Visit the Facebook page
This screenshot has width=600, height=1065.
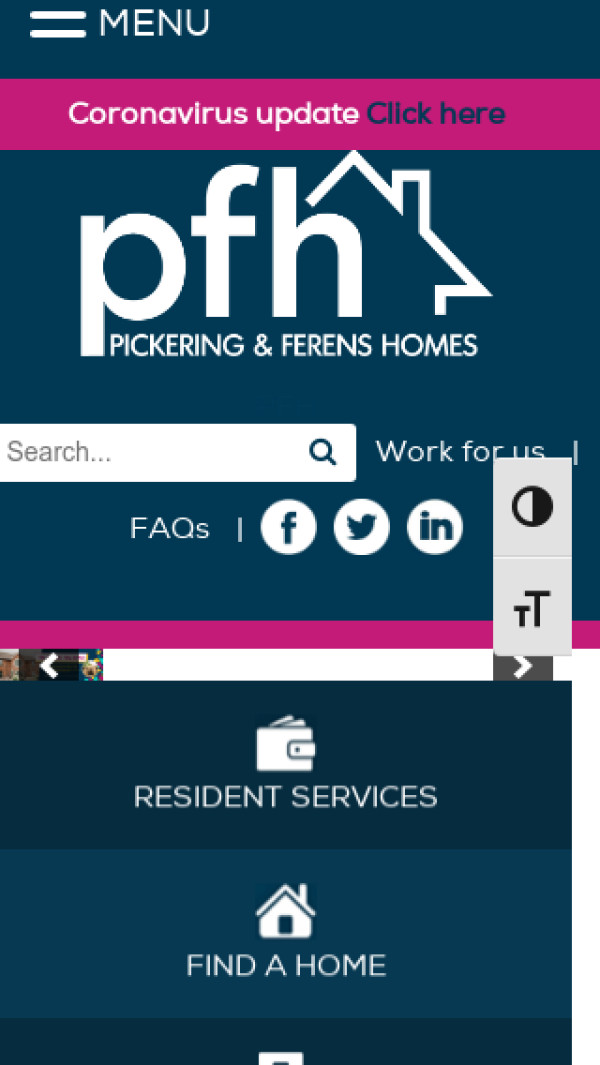(288, 527)
